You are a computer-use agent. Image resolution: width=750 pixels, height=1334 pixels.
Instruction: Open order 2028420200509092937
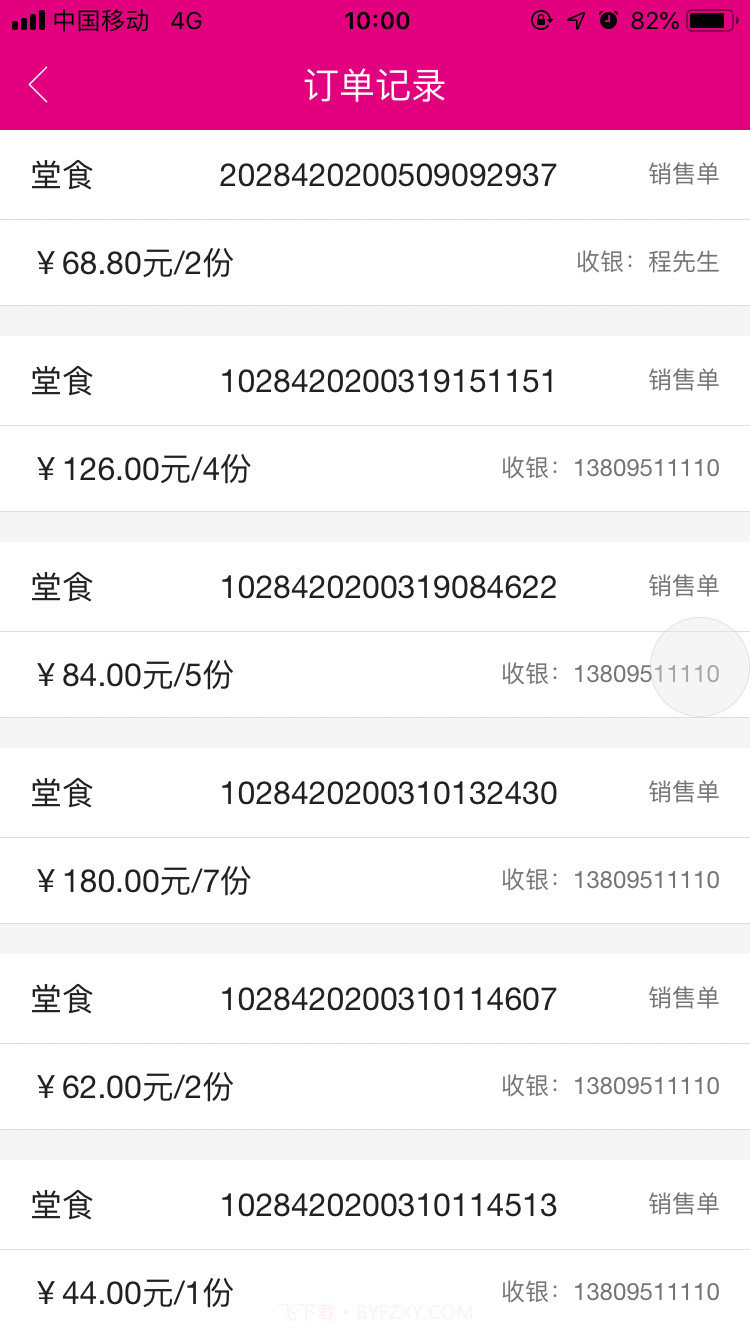coord(390,175)
